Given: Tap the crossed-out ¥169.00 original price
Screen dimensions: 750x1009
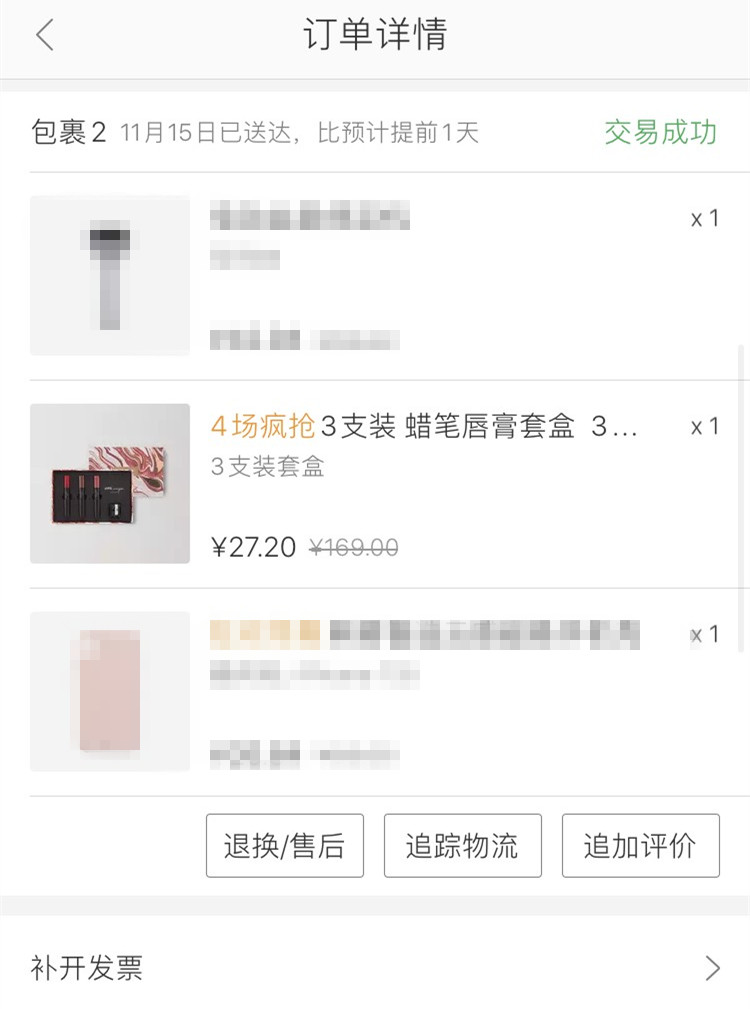Looking at the screenshot, I should (355, 548).
